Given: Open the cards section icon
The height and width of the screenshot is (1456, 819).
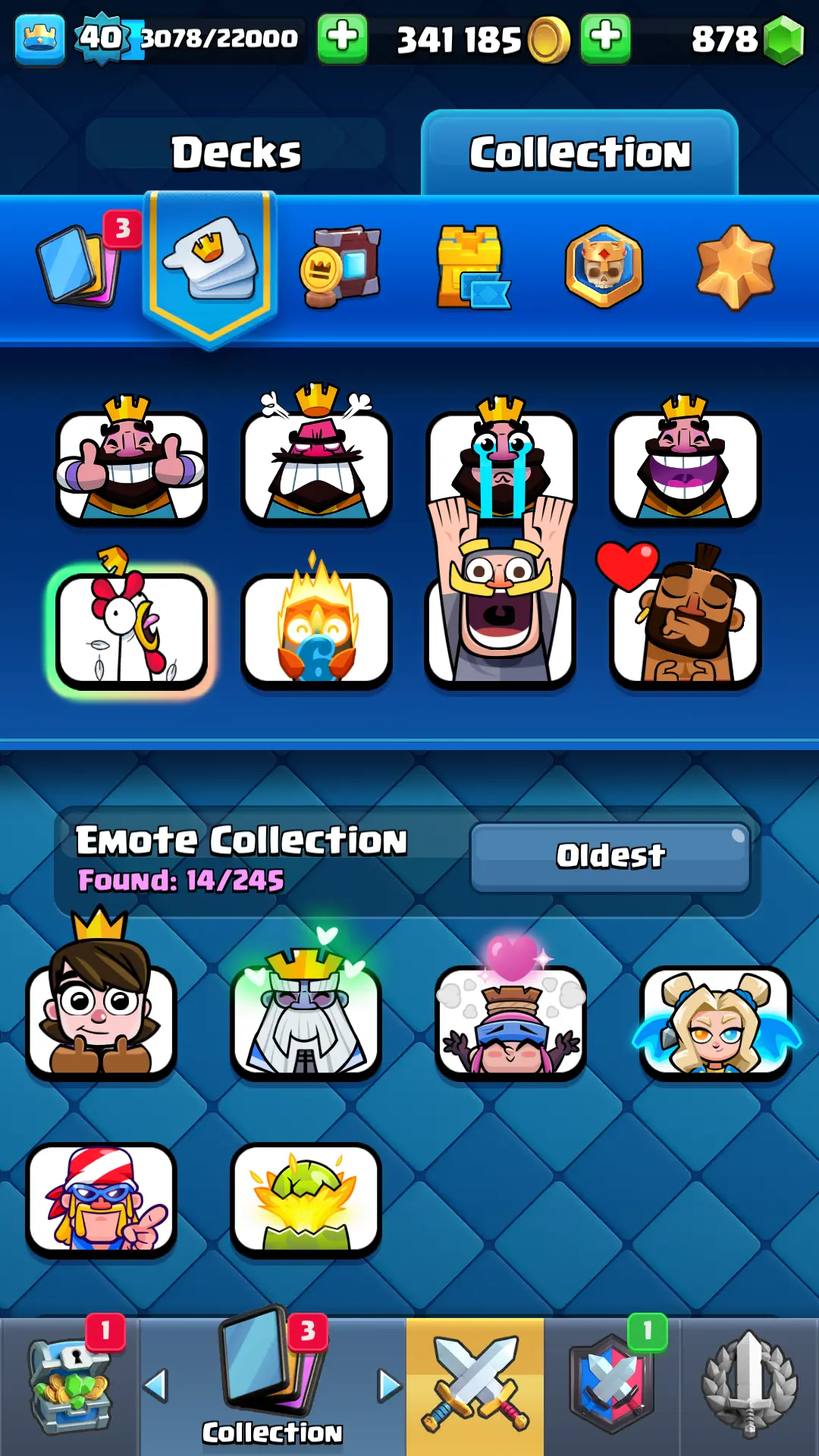Looking at the screenshot, I should point(80,265).
